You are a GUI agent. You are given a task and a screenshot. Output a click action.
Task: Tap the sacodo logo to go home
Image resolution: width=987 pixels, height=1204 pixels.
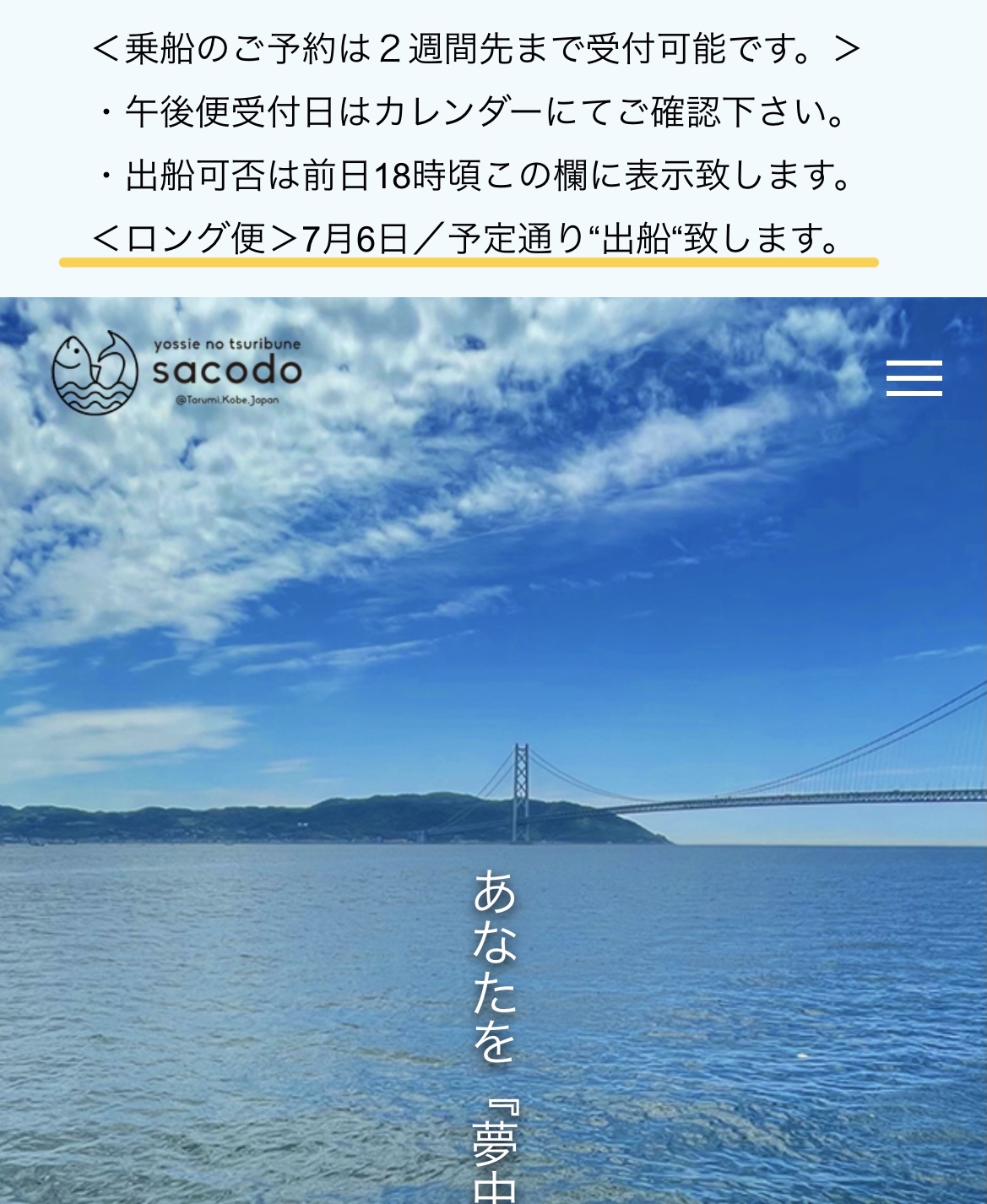pos(176,372)
